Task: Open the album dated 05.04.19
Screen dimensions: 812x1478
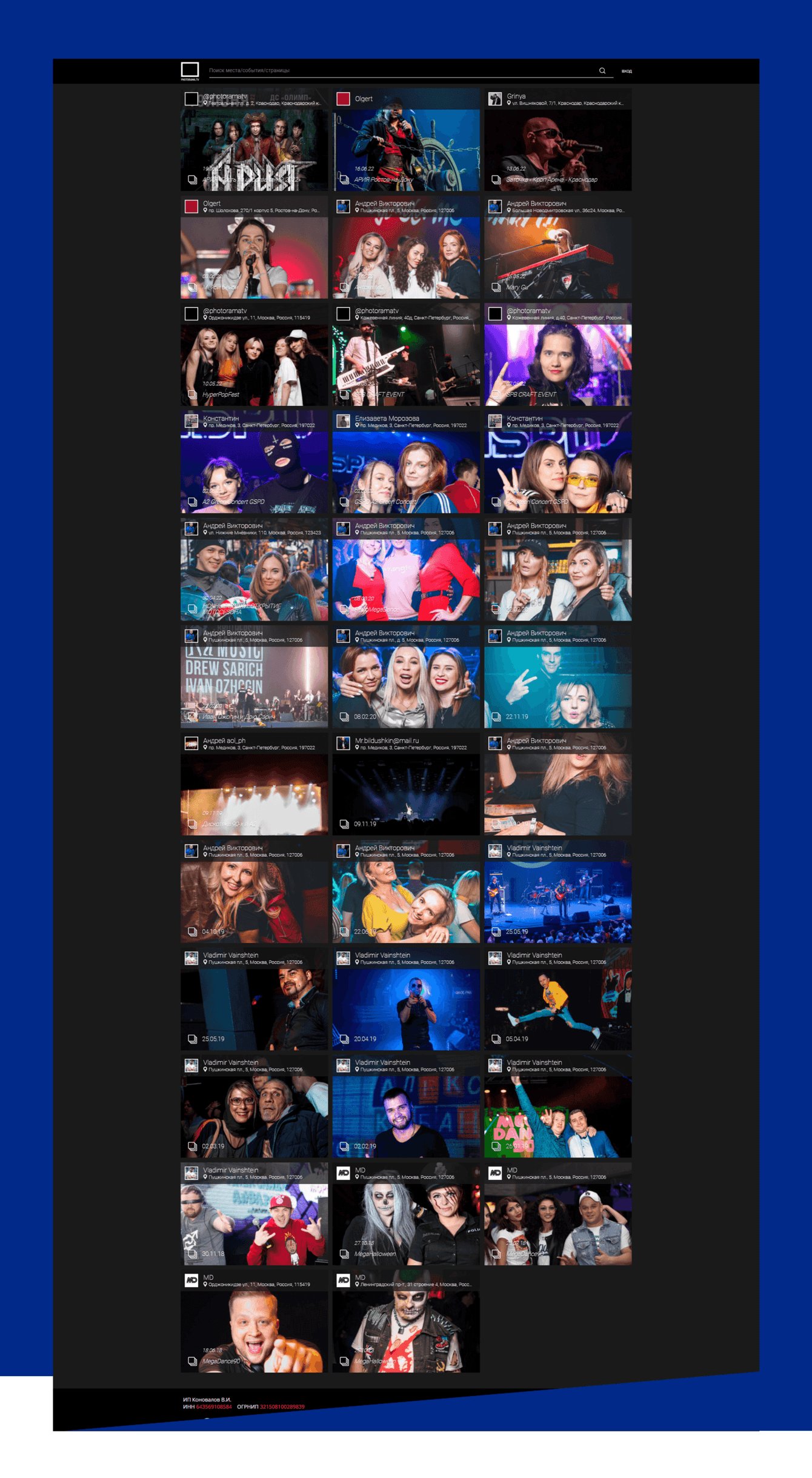Action: coord(557,1008)
